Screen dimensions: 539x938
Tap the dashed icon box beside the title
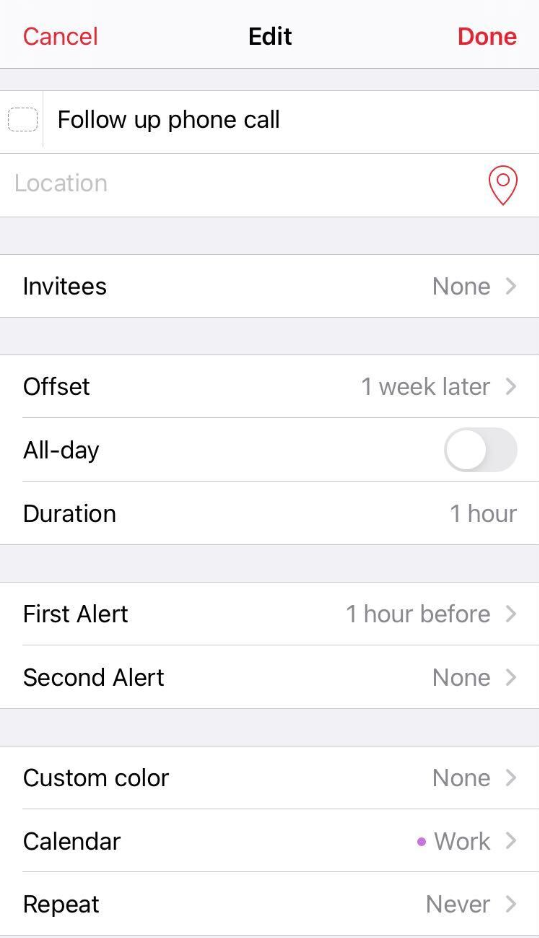[x=23, y=120]
